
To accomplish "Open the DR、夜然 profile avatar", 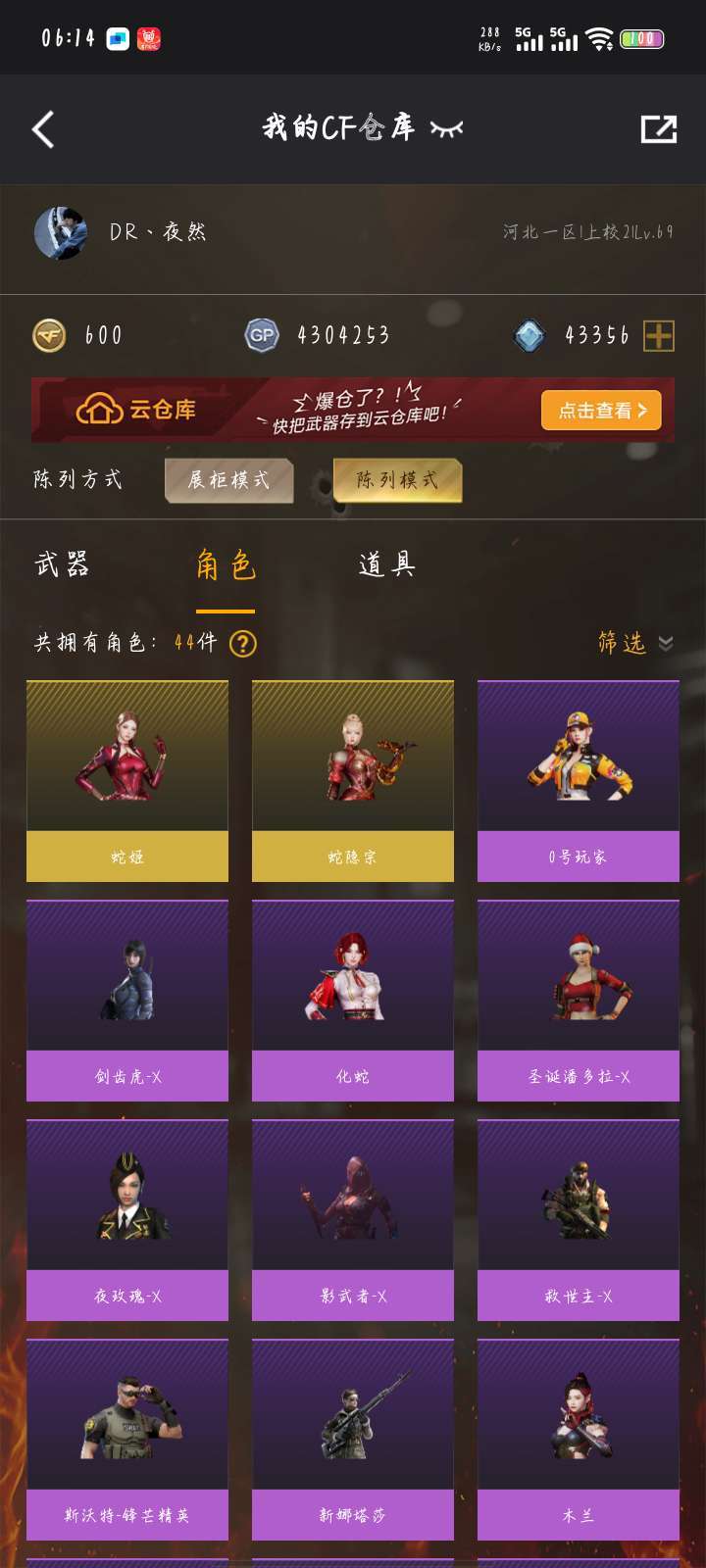I will coord(61,232).
